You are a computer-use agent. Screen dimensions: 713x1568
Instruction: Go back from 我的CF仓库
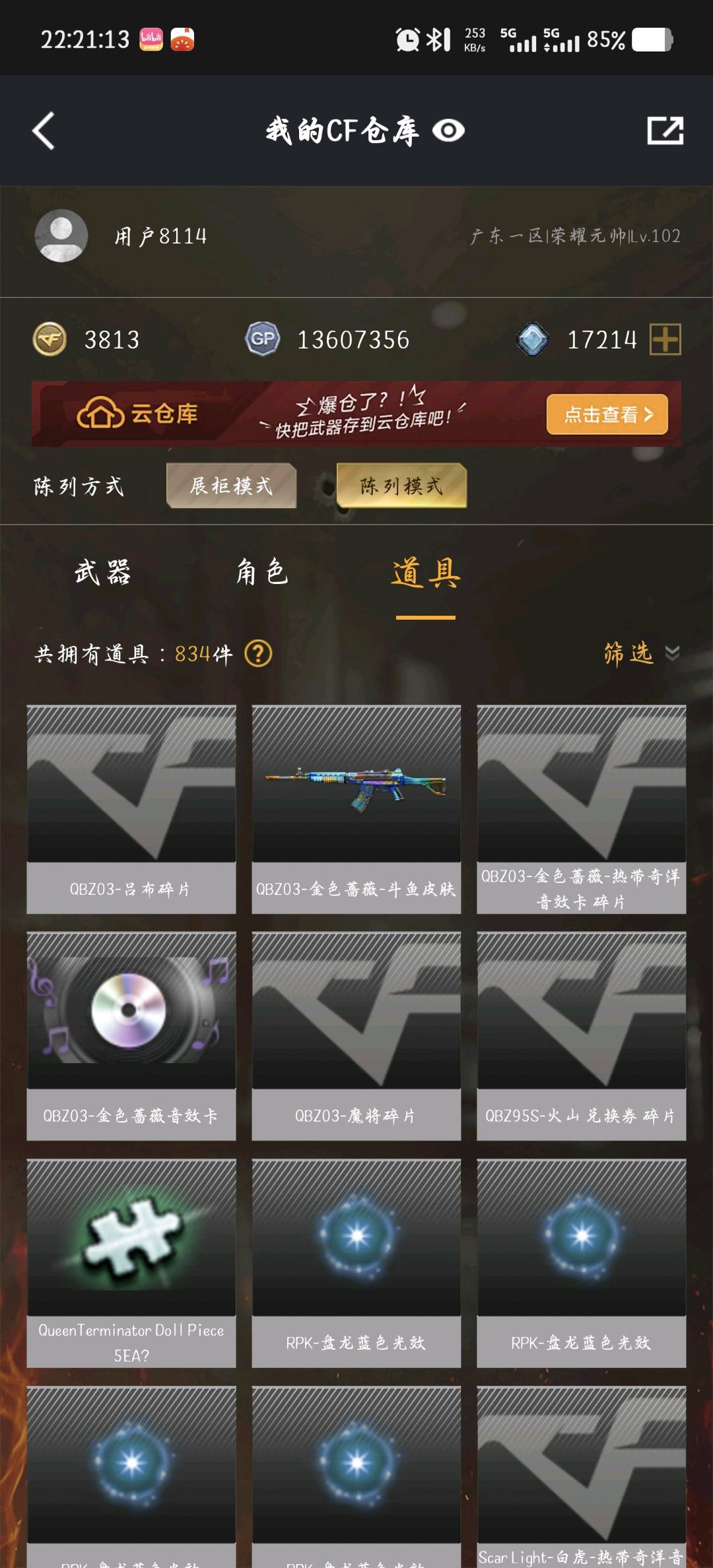(44, 131)
